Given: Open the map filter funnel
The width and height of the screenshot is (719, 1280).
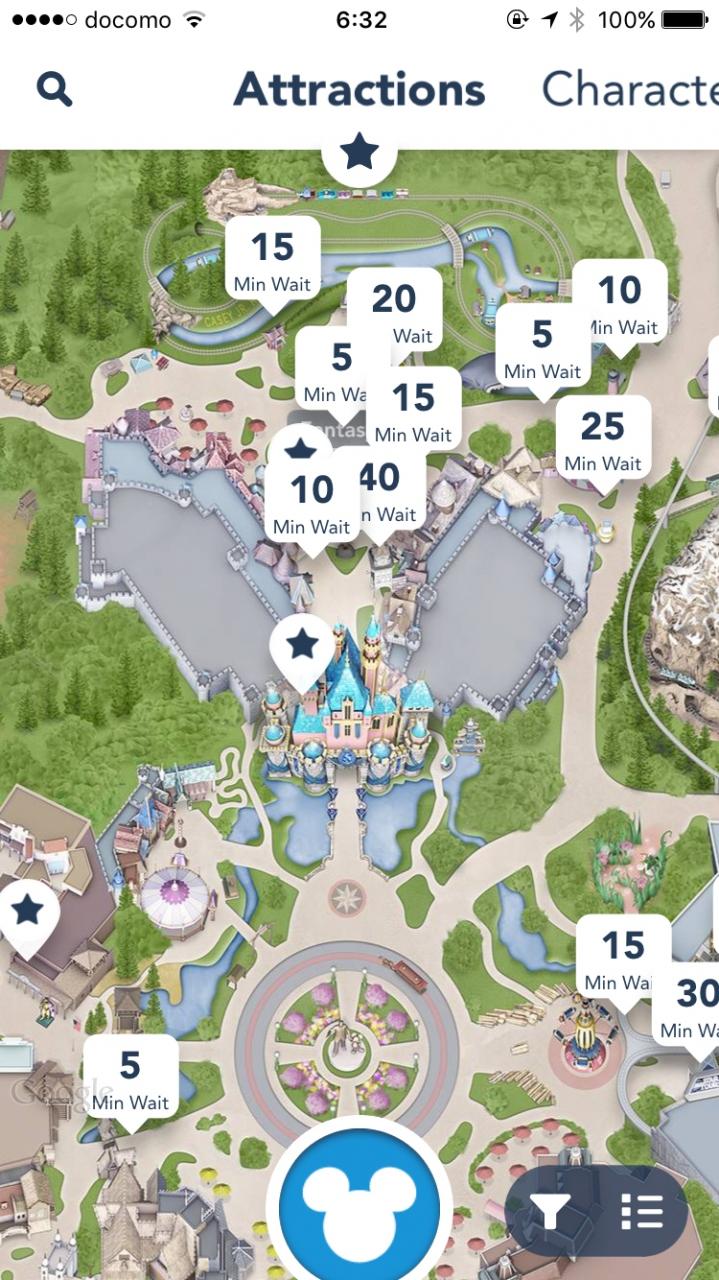Looking at the screenshot, I should click(x=551, y=1211).
